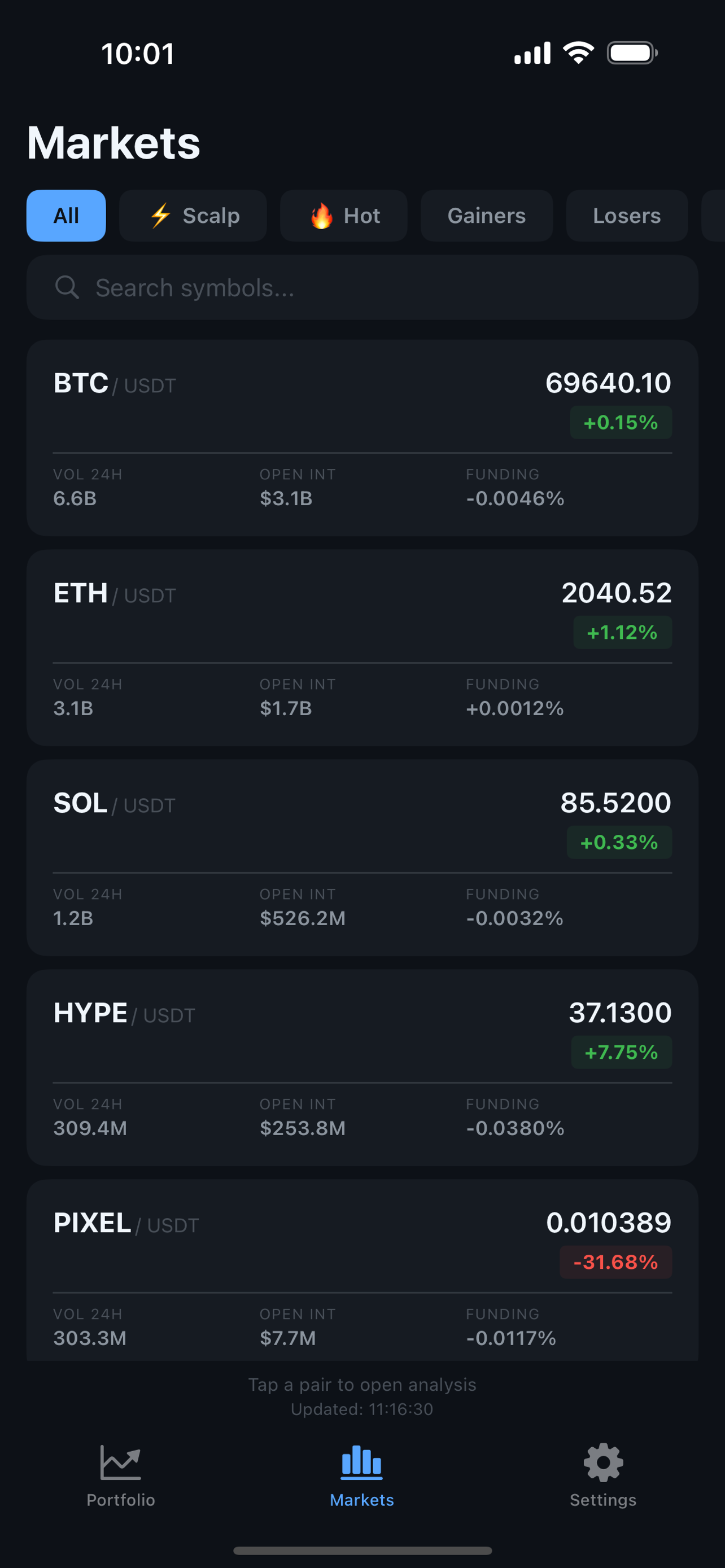Enable the Losers filter
The height and width of the screenshot is (1568, 725).
click(626, 216)
